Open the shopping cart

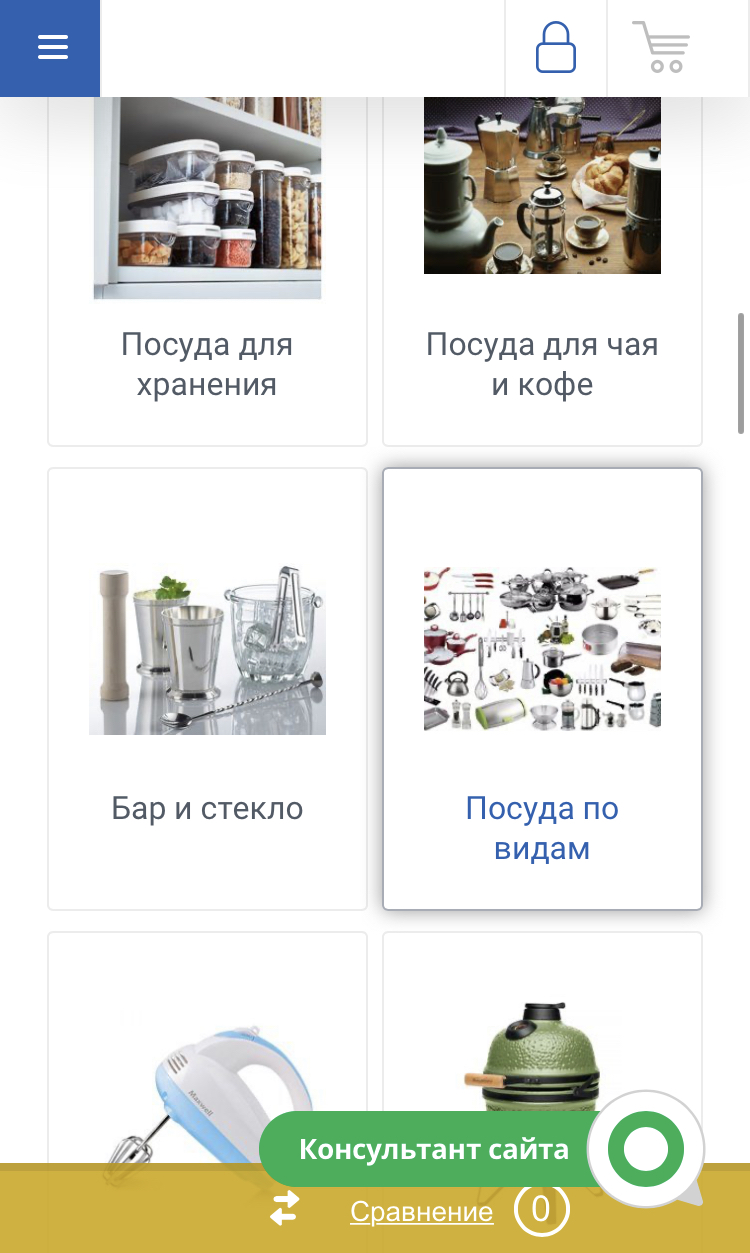click(662, 48)
